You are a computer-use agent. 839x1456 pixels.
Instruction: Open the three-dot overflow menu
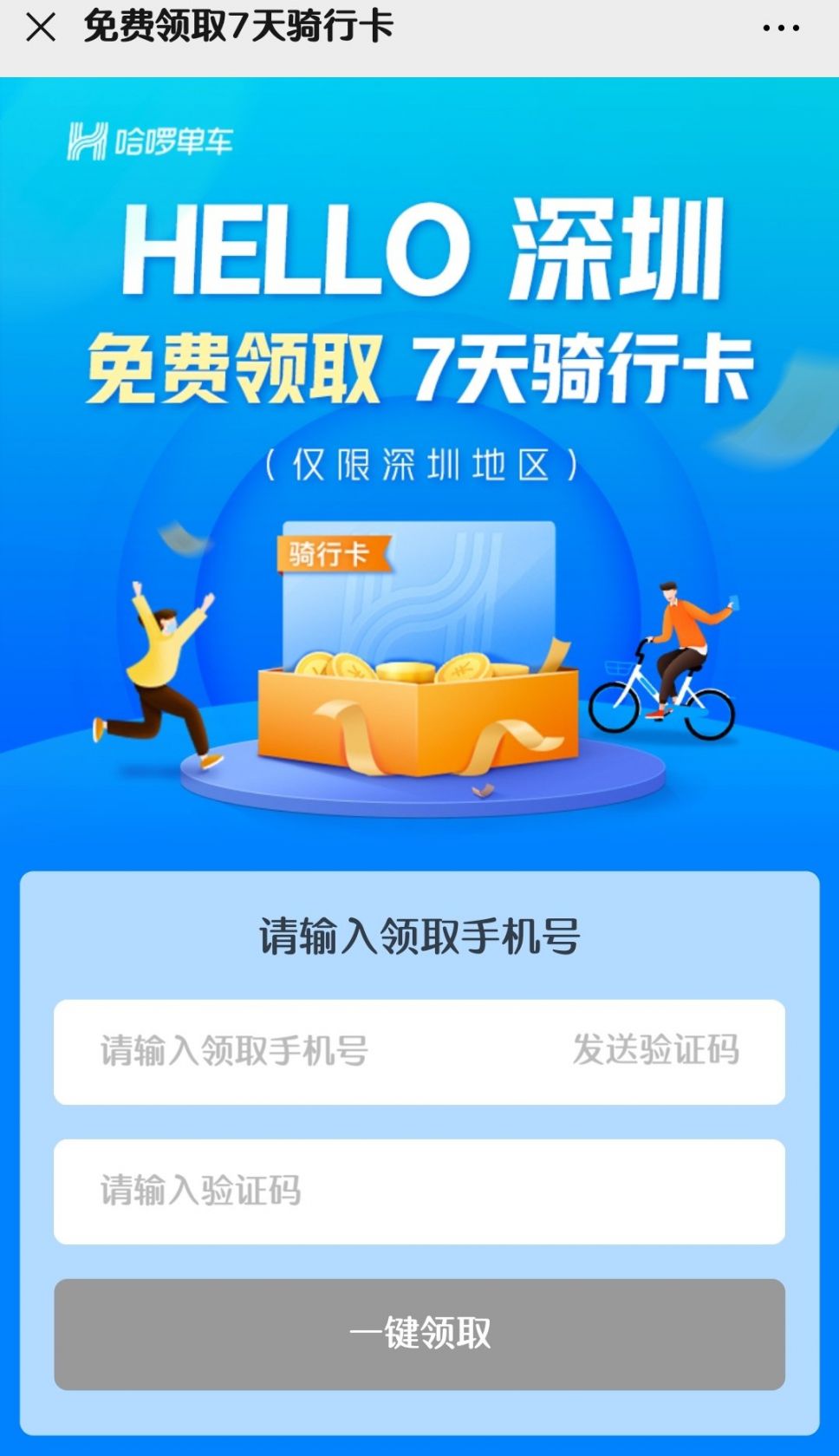click(x=780, y=28)
